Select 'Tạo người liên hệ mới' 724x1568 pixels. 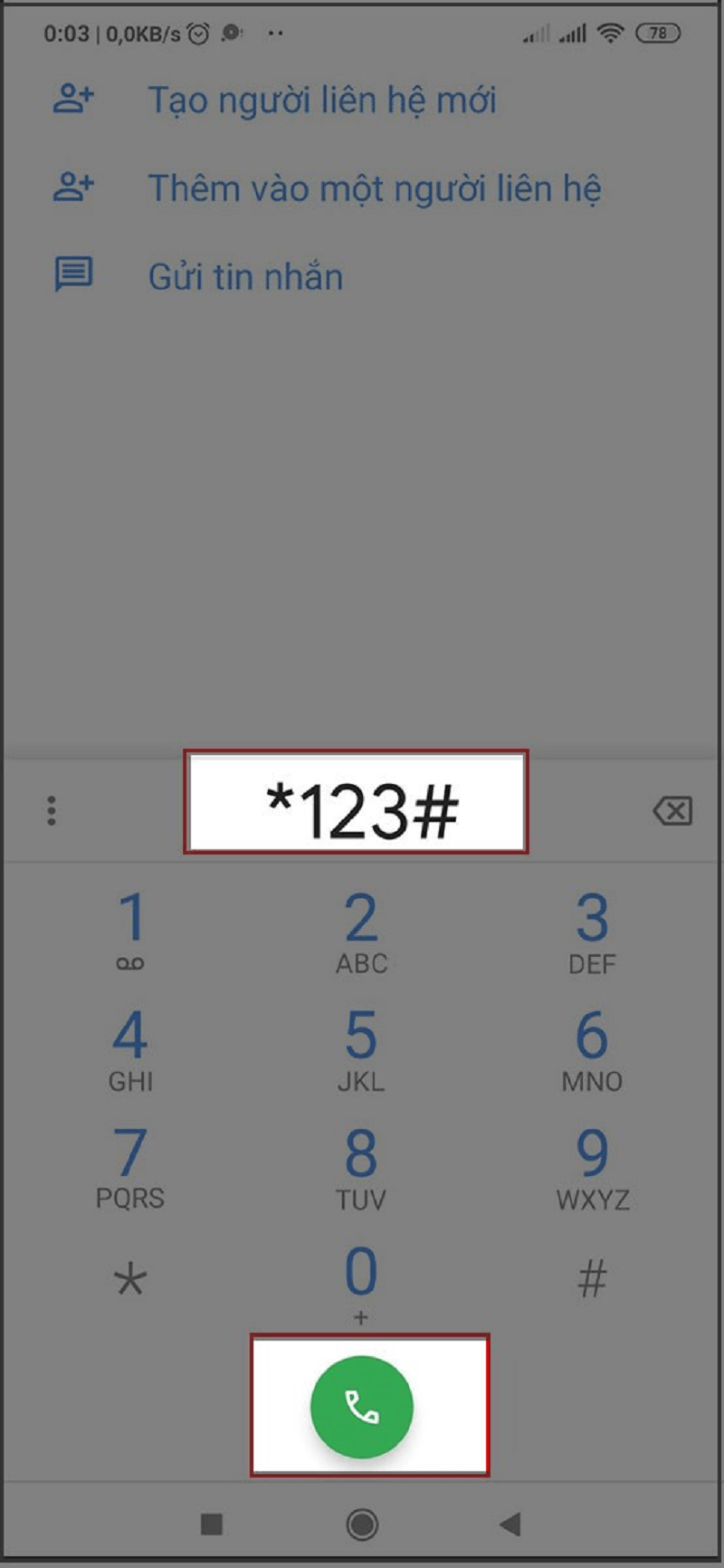pos(322,100)
